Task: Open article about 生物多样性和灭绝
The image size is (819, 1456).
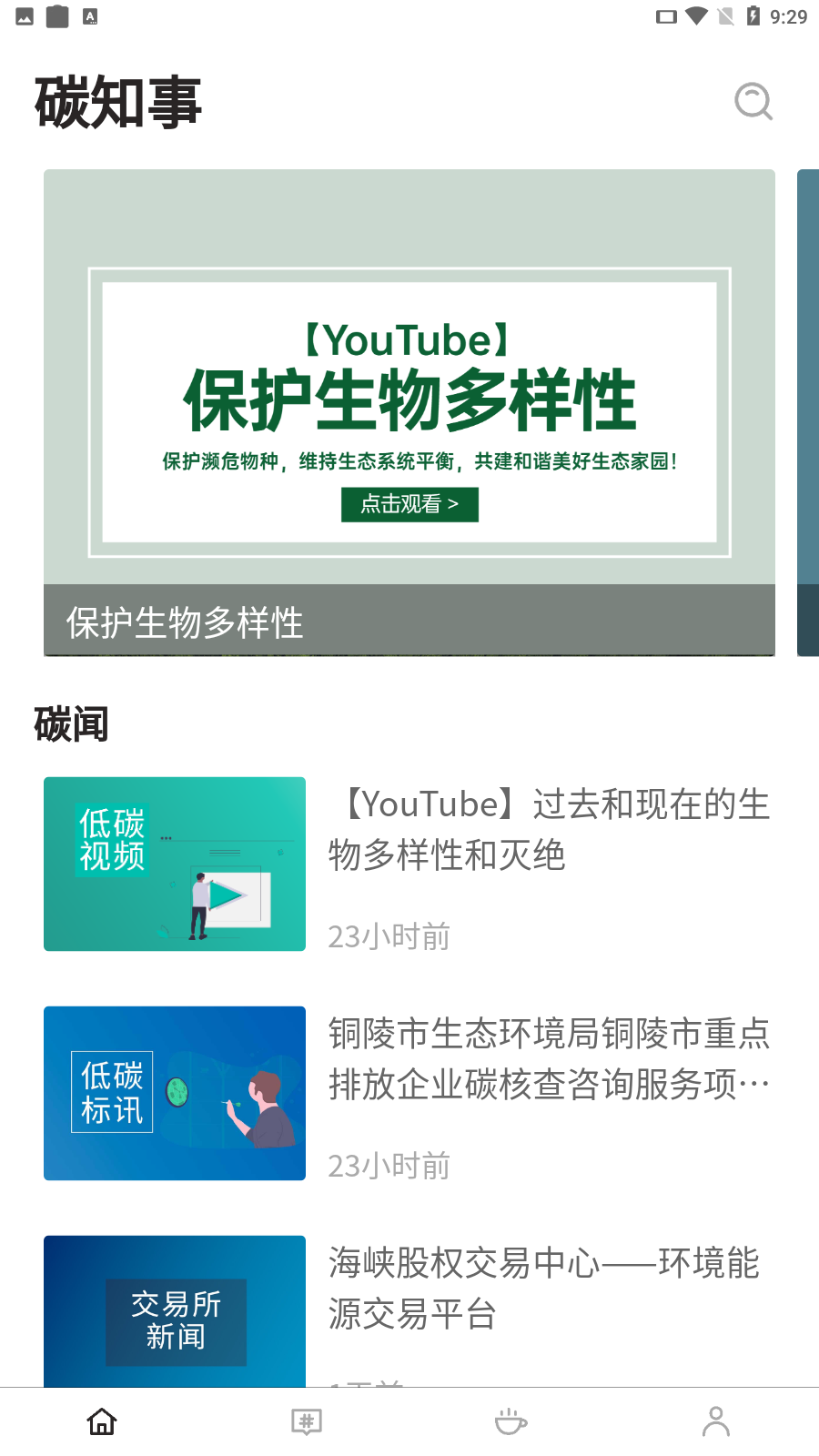Action: coord(547,830)
